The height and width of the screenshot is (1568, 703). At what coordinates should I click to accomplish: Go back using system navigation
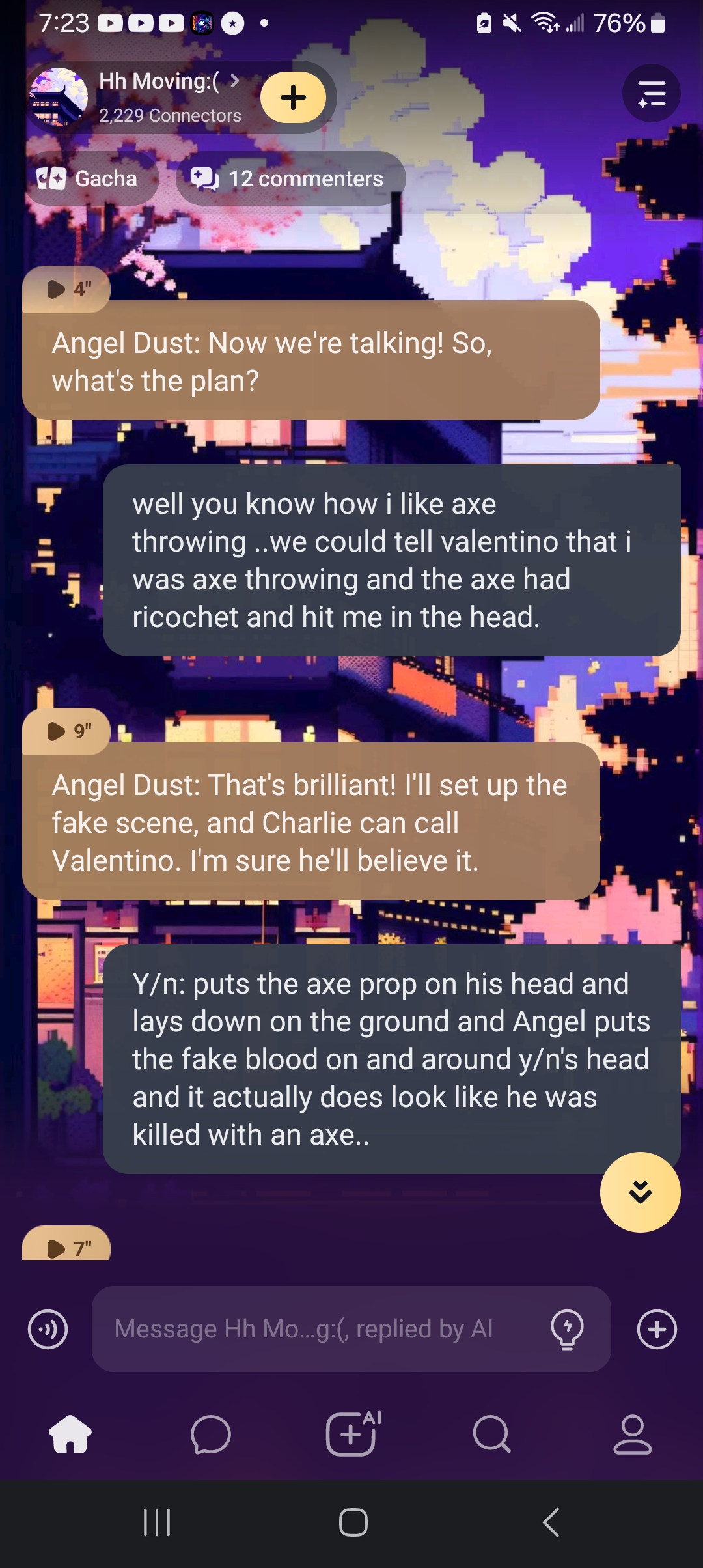[551, 1522]
